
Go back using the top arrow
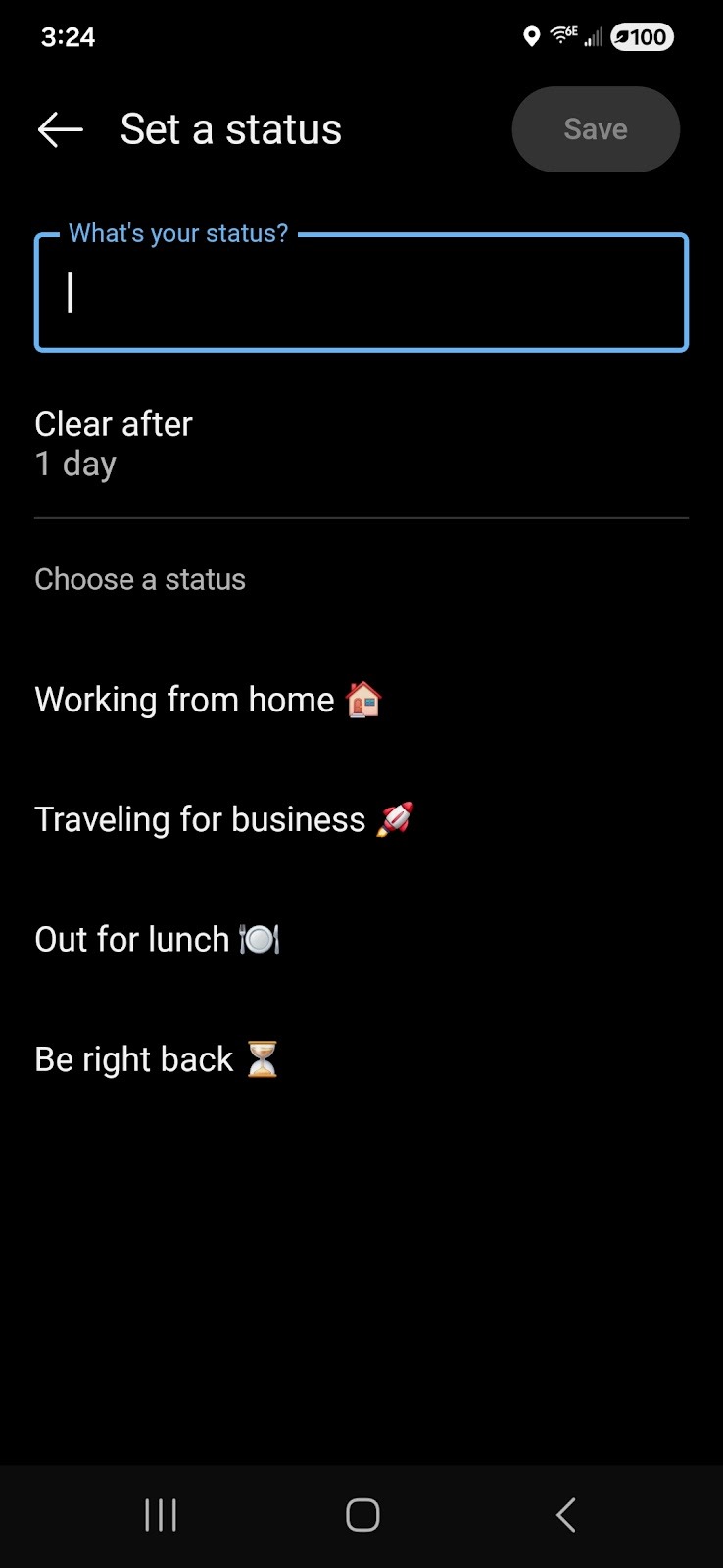pos(60,129)
